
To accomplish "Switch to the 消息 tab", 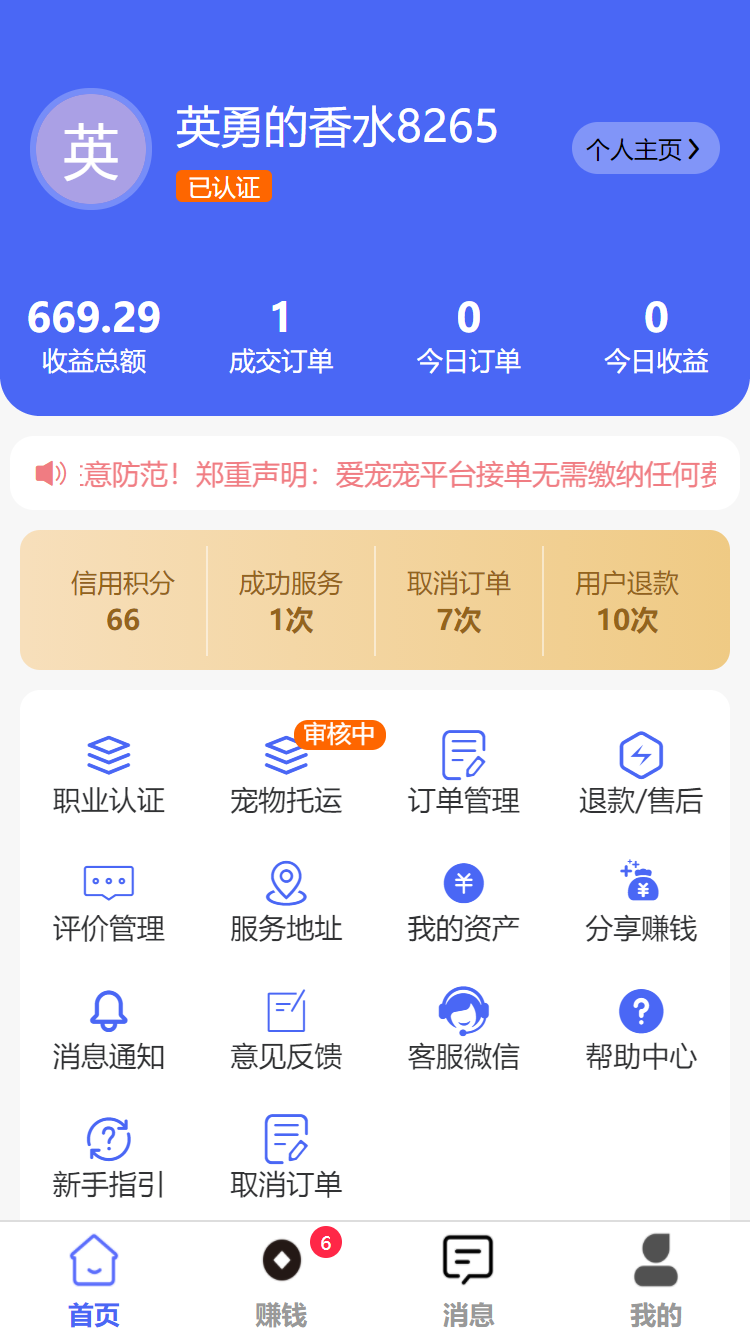I will (x=468, y=1280).
